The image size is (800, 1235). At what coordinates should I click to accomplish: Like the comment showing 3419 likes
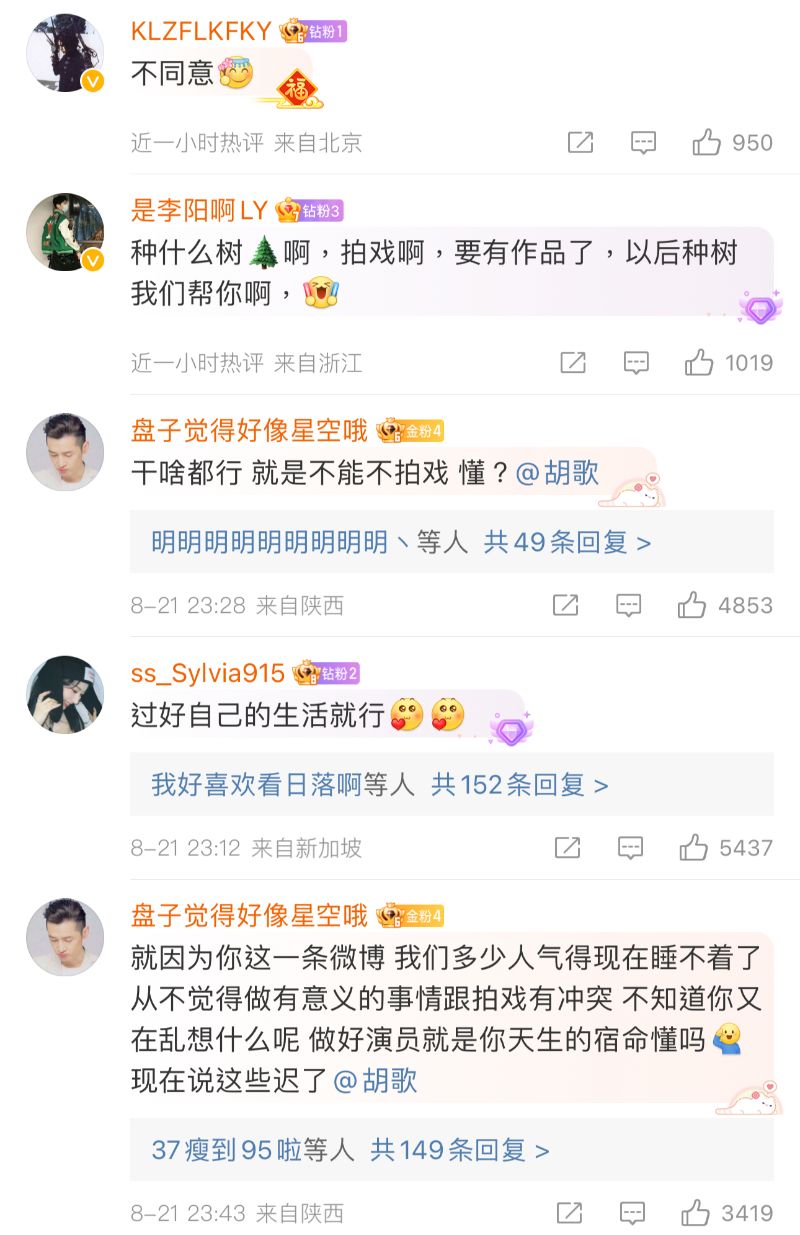(x=695, y=1213)
